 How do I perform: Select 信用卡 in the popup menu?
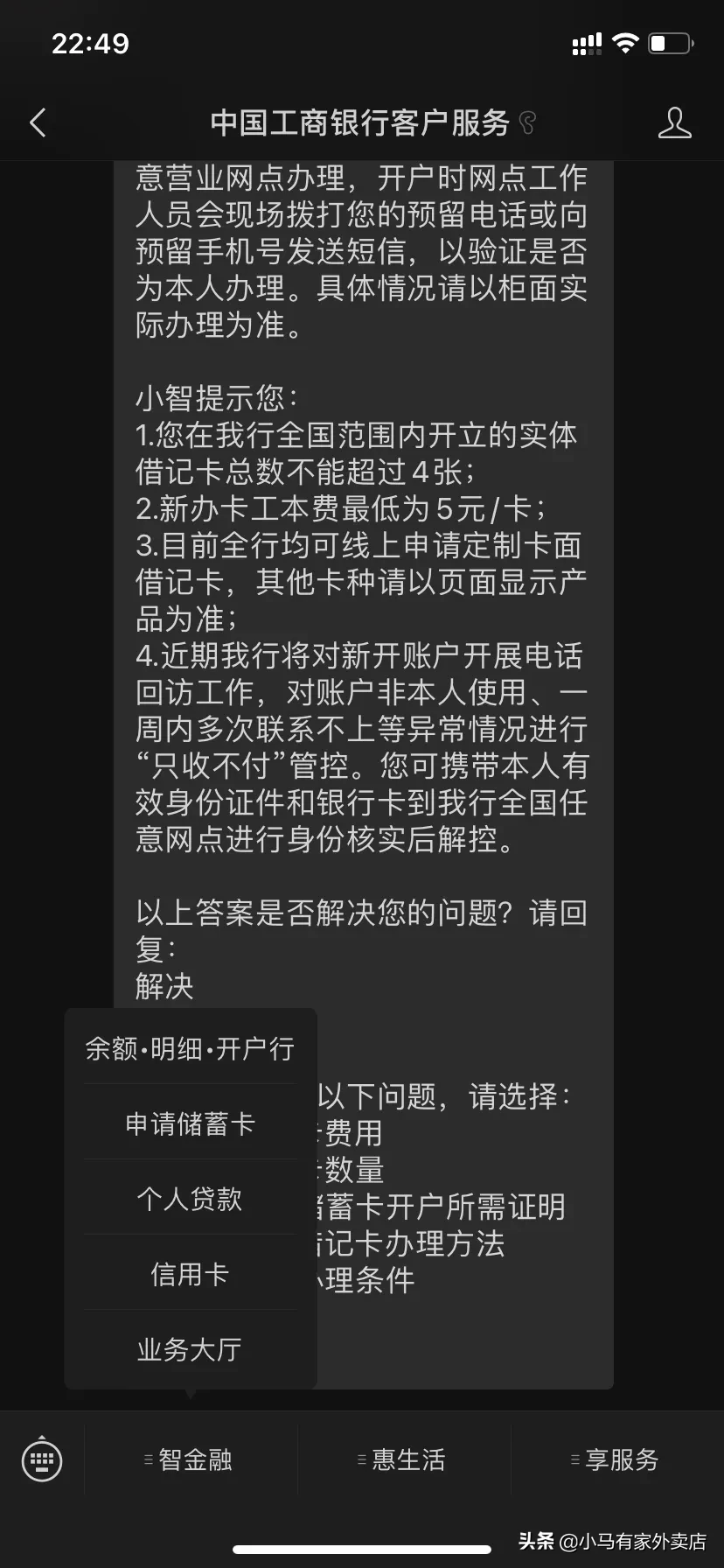(190, 1274)
